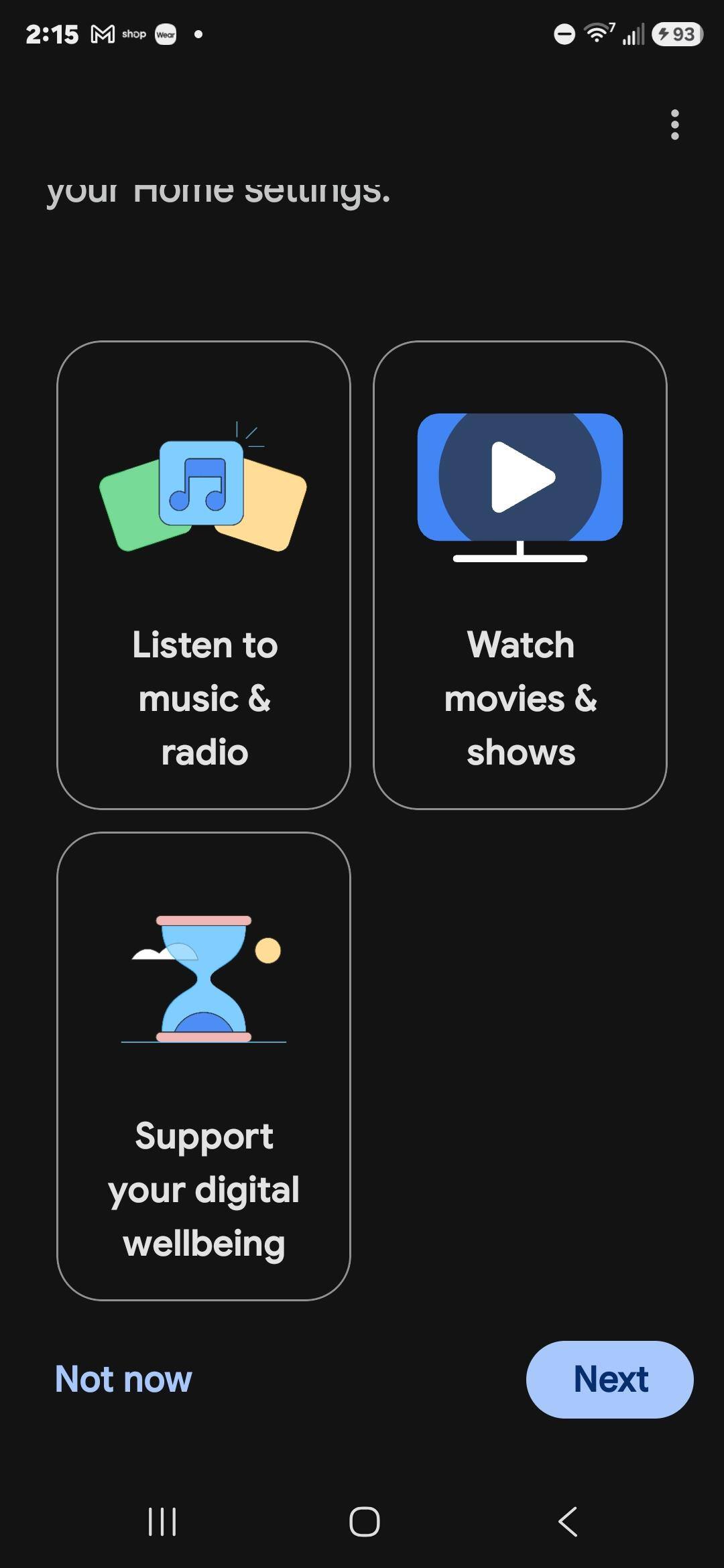Select the Listen to music & radio card

(x=204, y=575)
